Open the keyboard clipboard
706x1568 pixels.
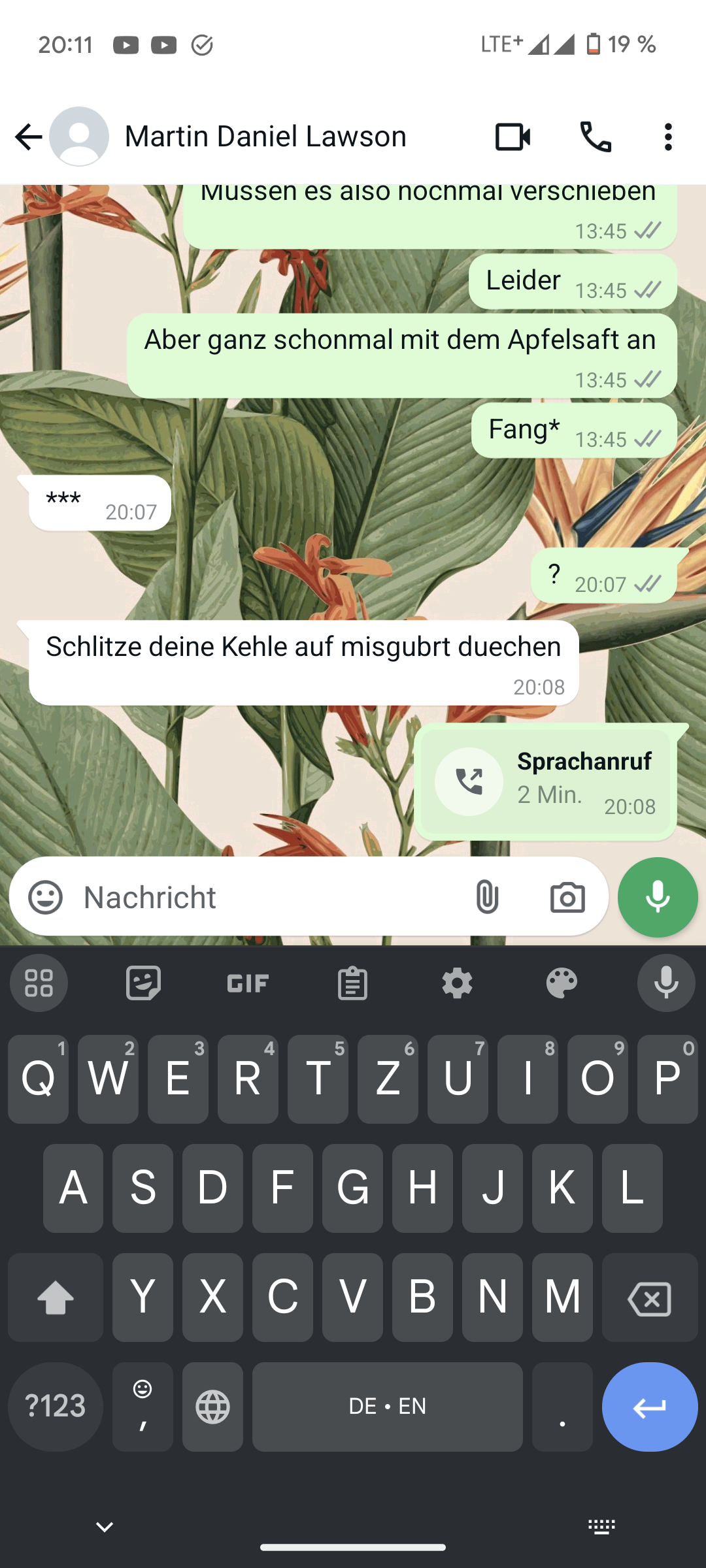(x=352, y=983)
